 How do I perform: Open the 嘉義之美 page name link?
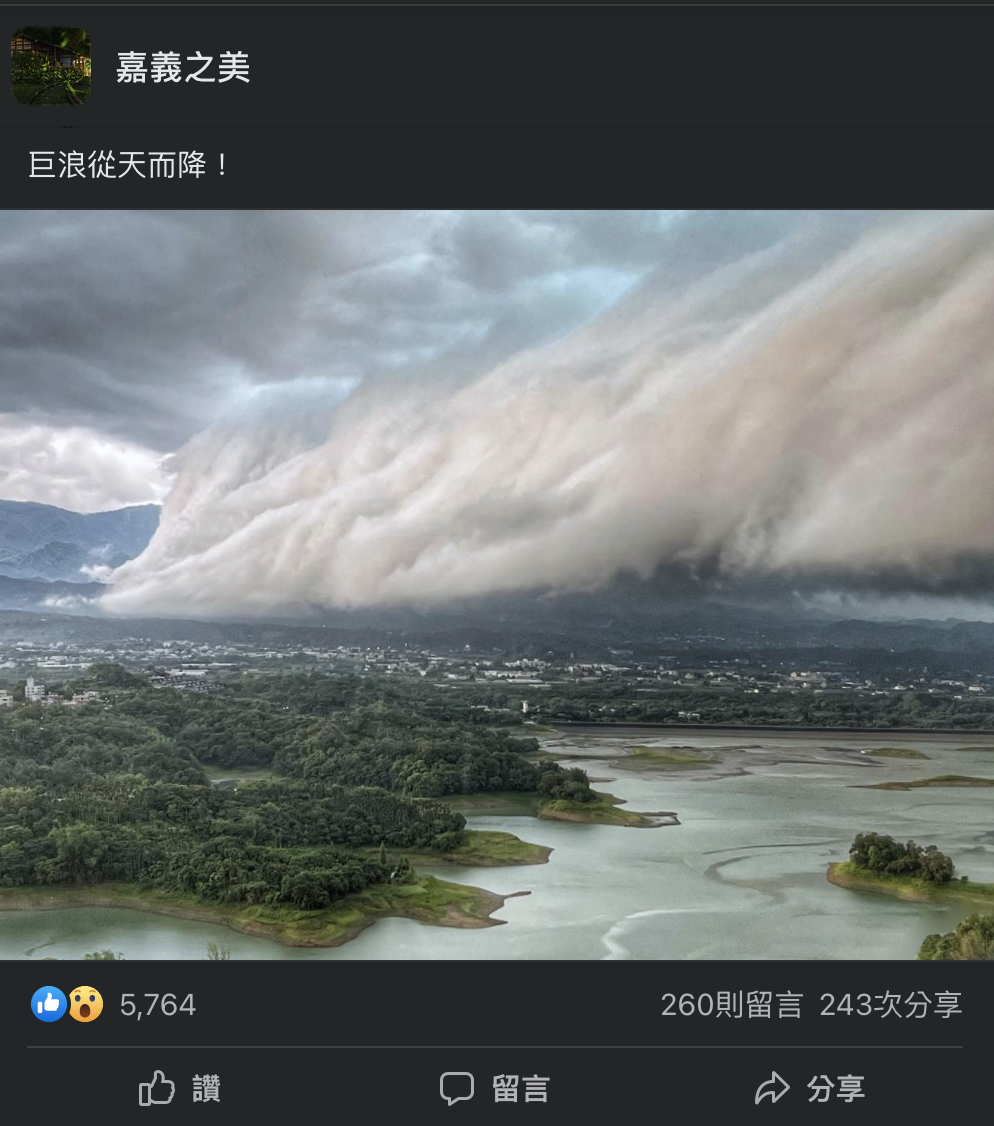[x=183, y=67]
